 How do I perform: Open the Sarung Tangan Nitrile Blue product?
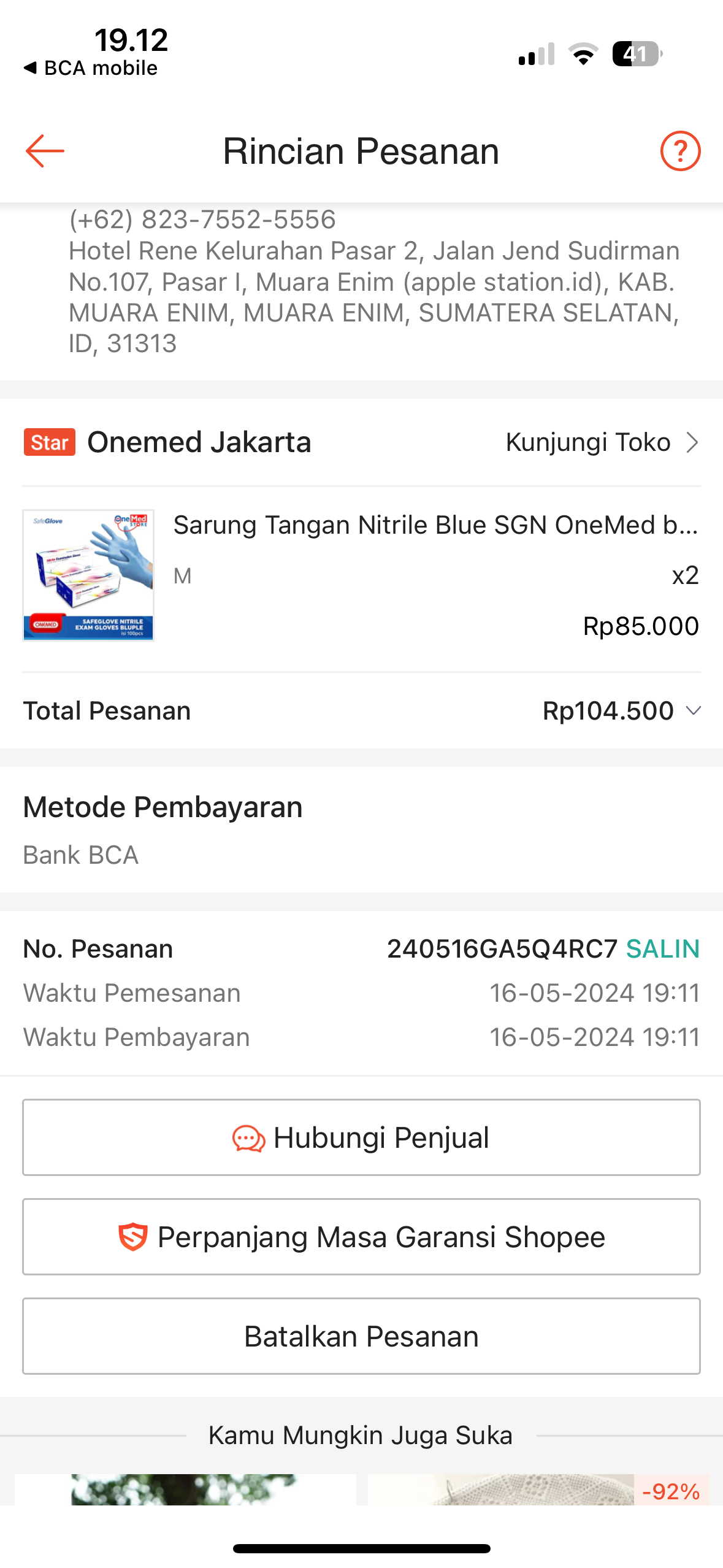[x=435, y=525]
